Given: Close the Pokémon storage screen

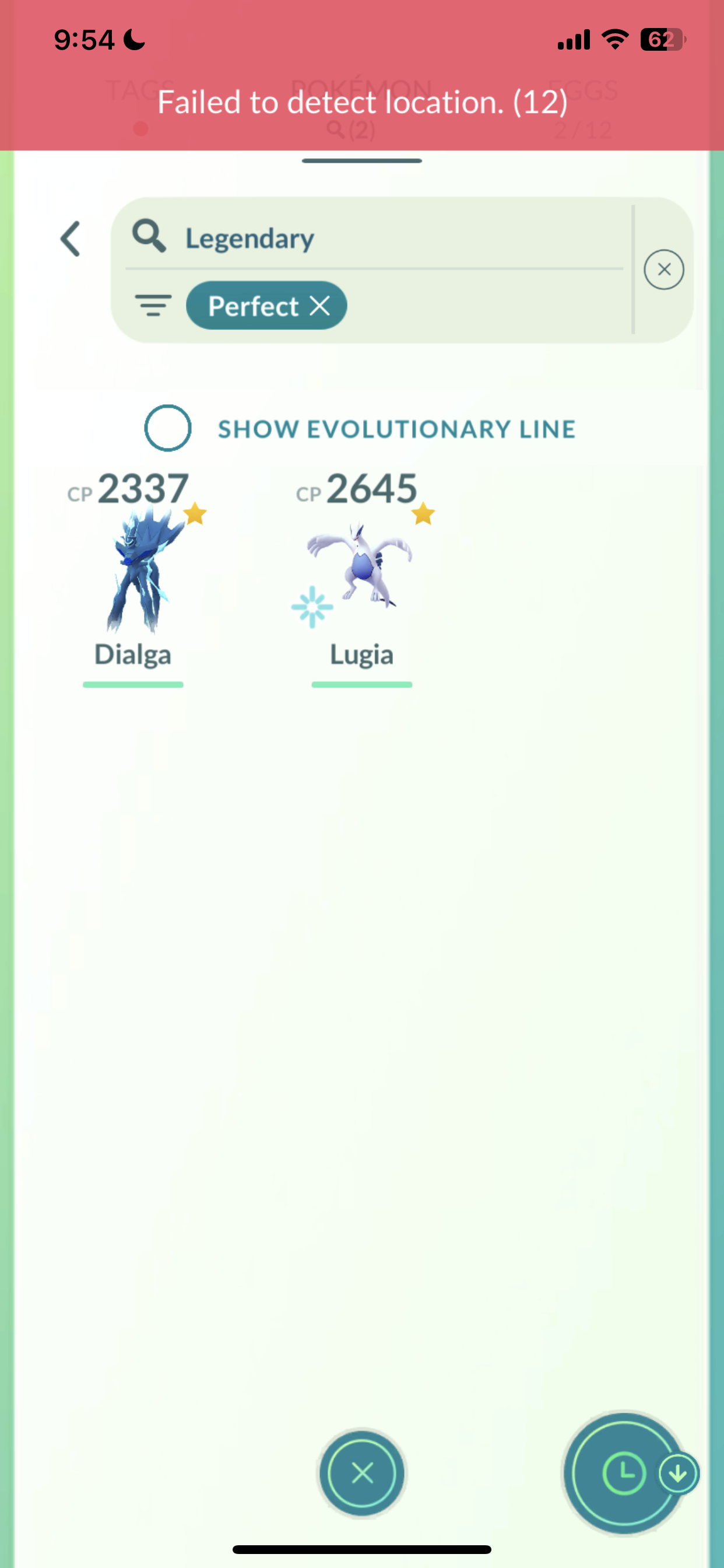Looking at the screenshot, I should click(362, 1473).
